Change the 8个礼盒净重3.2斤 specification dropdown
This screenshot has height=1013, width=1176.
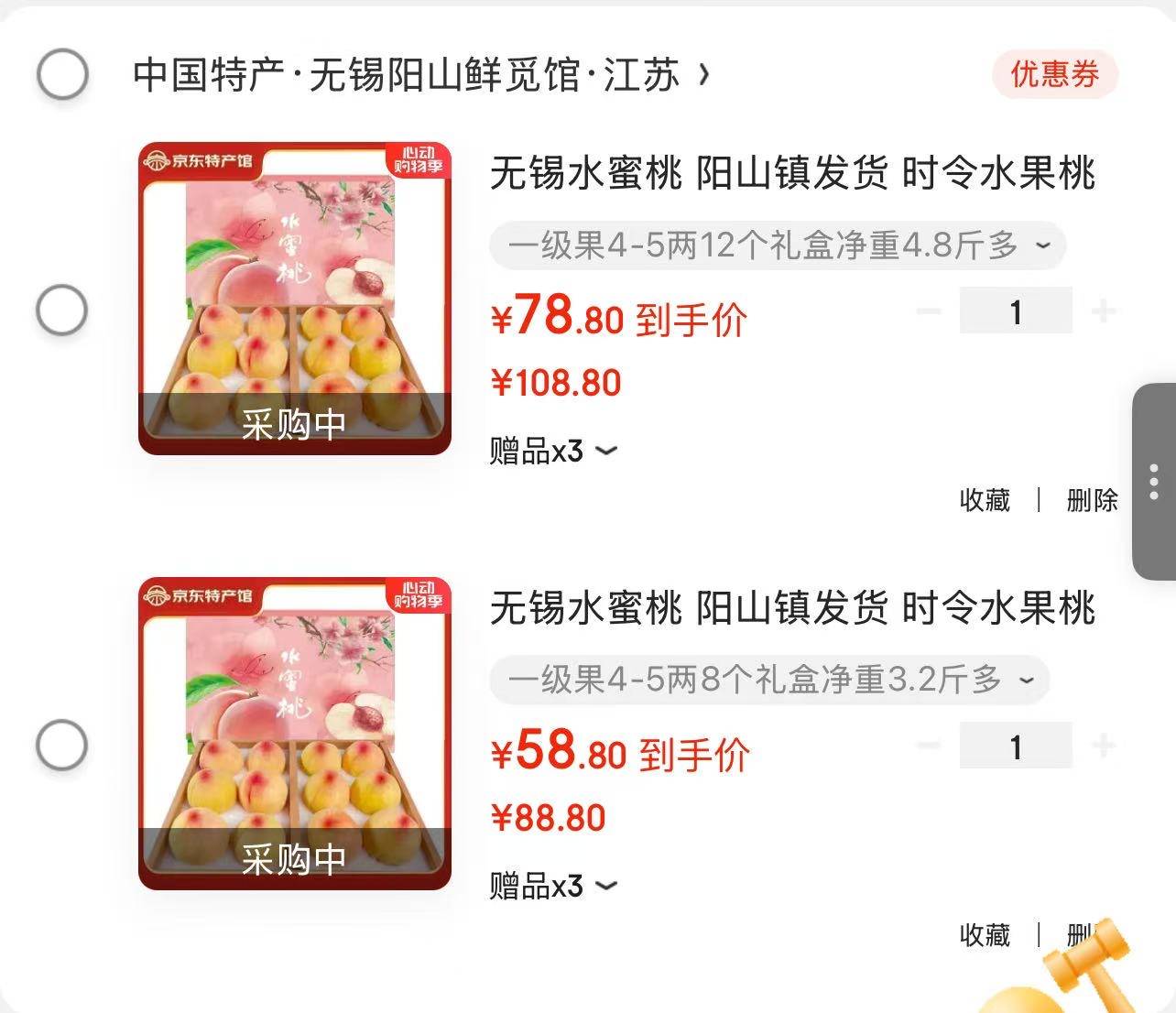[x=769, y=681]
